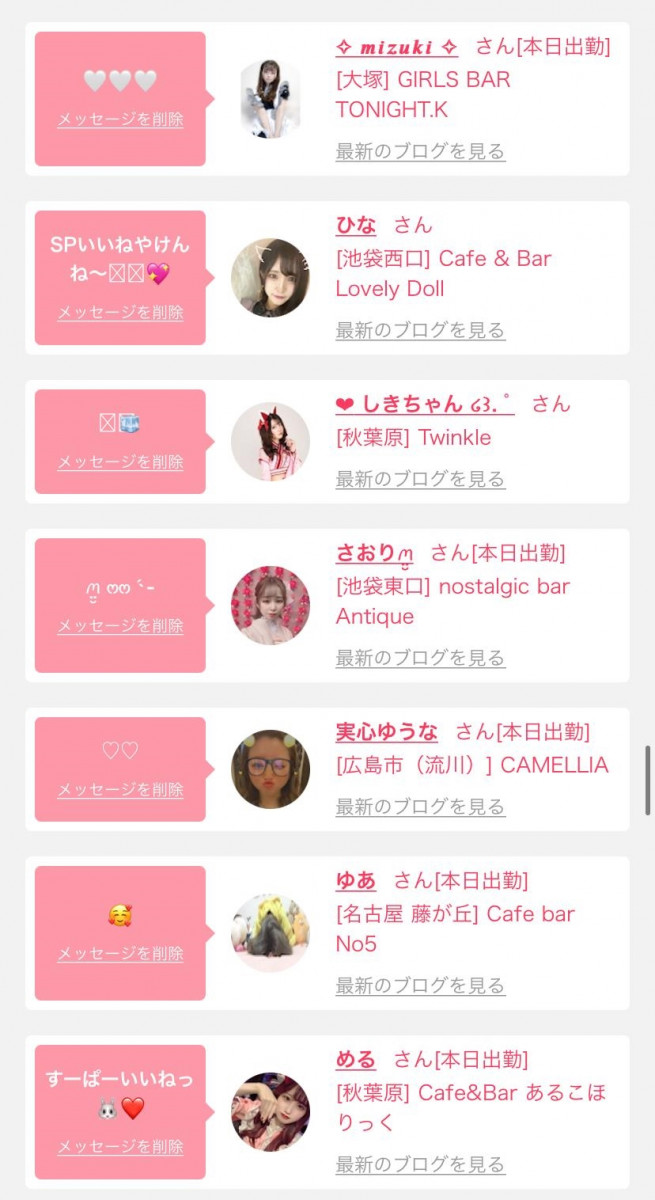Delete the SPいいねやけんね message
This screenshot has width=655, height=1200.
[x=120, y=312]
